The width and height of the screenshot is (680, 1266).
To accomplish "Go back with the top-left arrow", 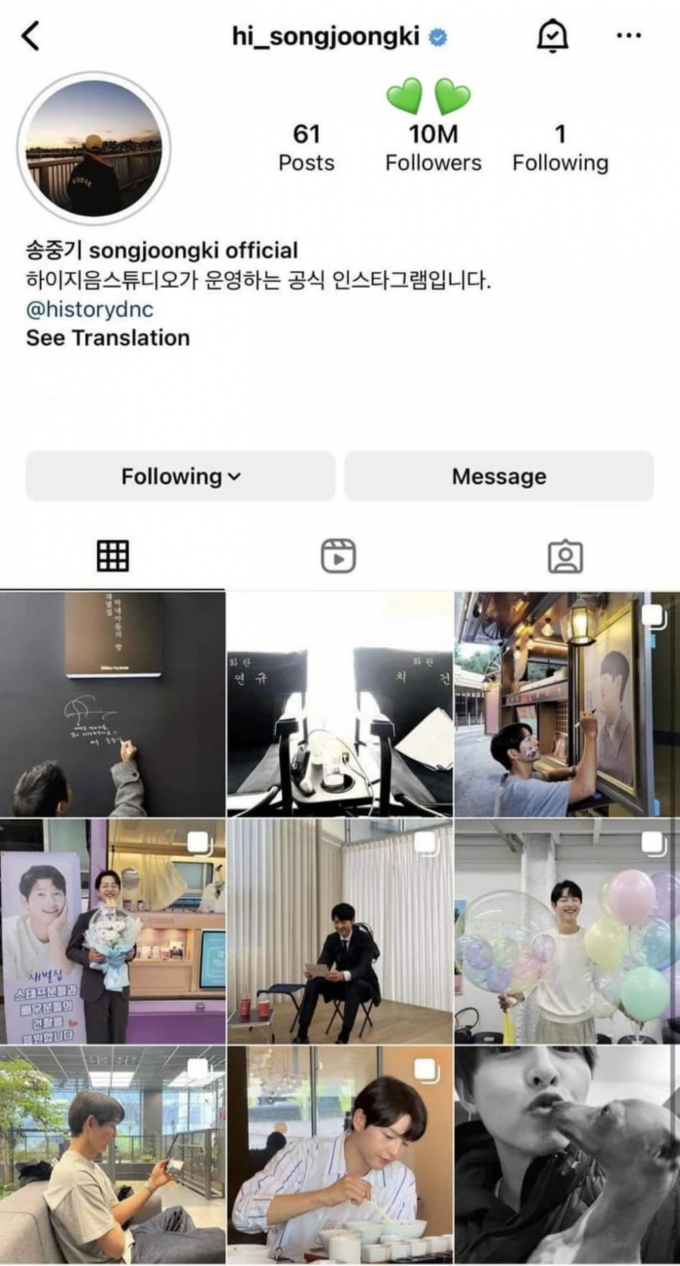I will [31, 36].
